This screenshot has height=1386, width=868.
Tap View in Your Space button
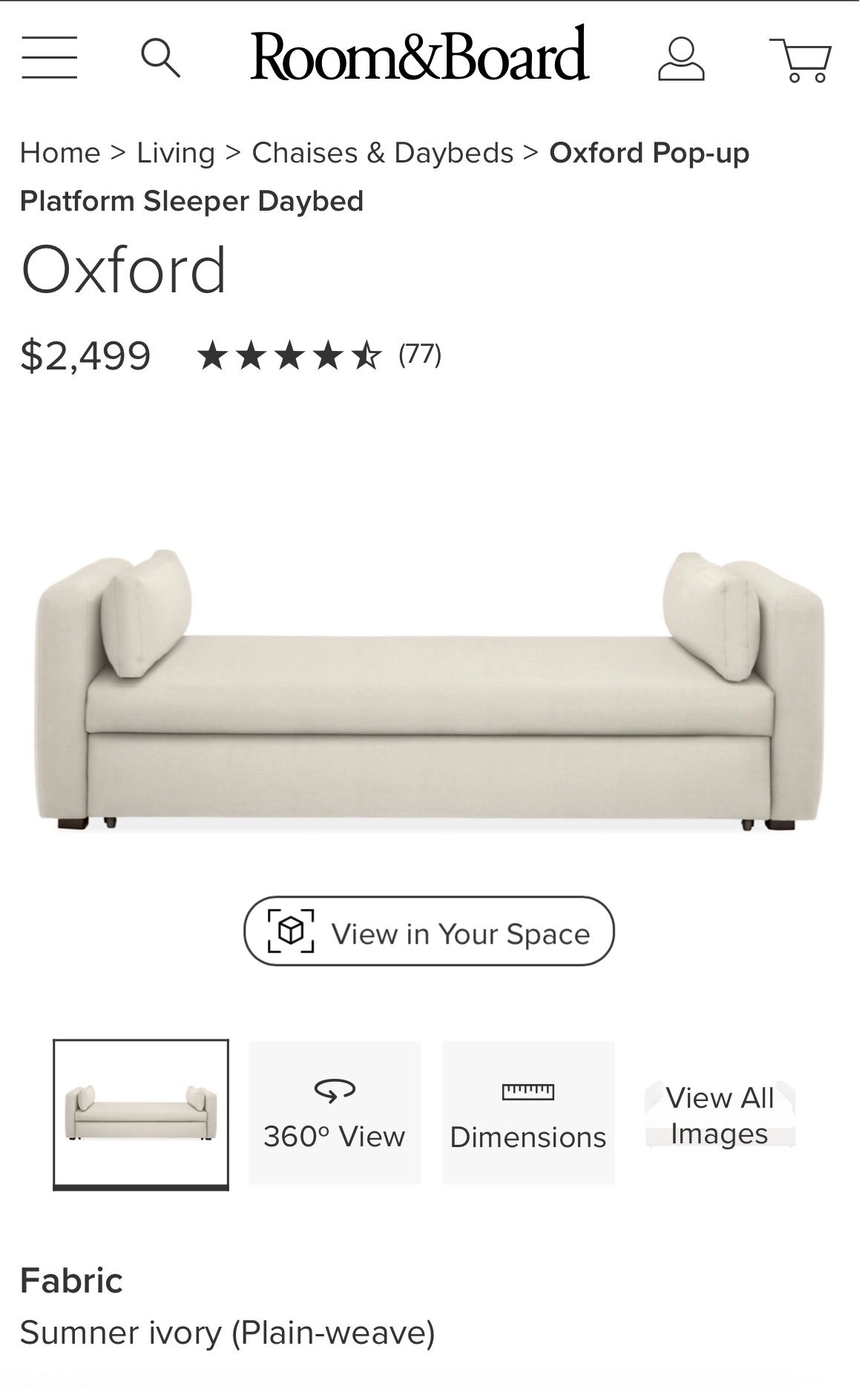[429, 931]
